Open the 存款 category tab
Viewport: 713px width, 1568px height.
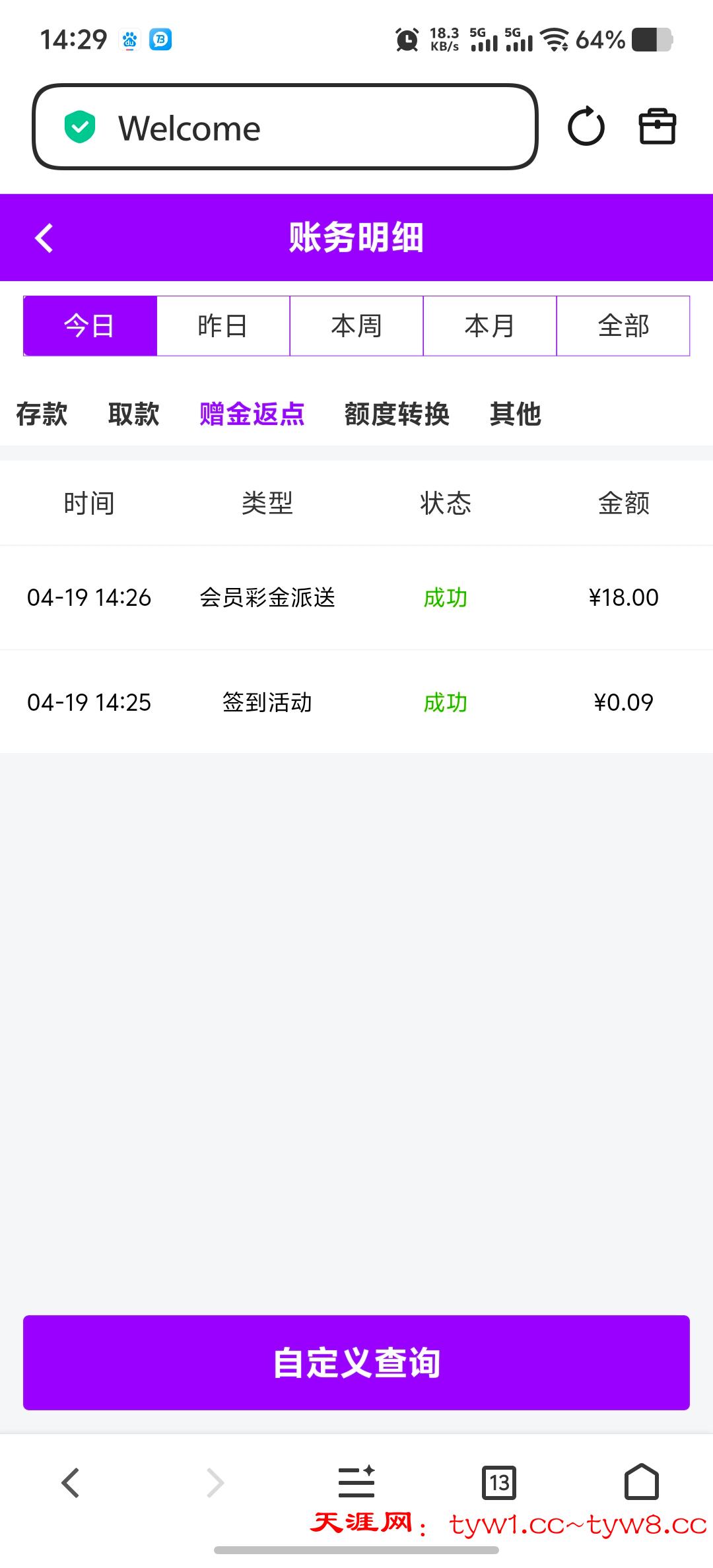tap(42, 414)
